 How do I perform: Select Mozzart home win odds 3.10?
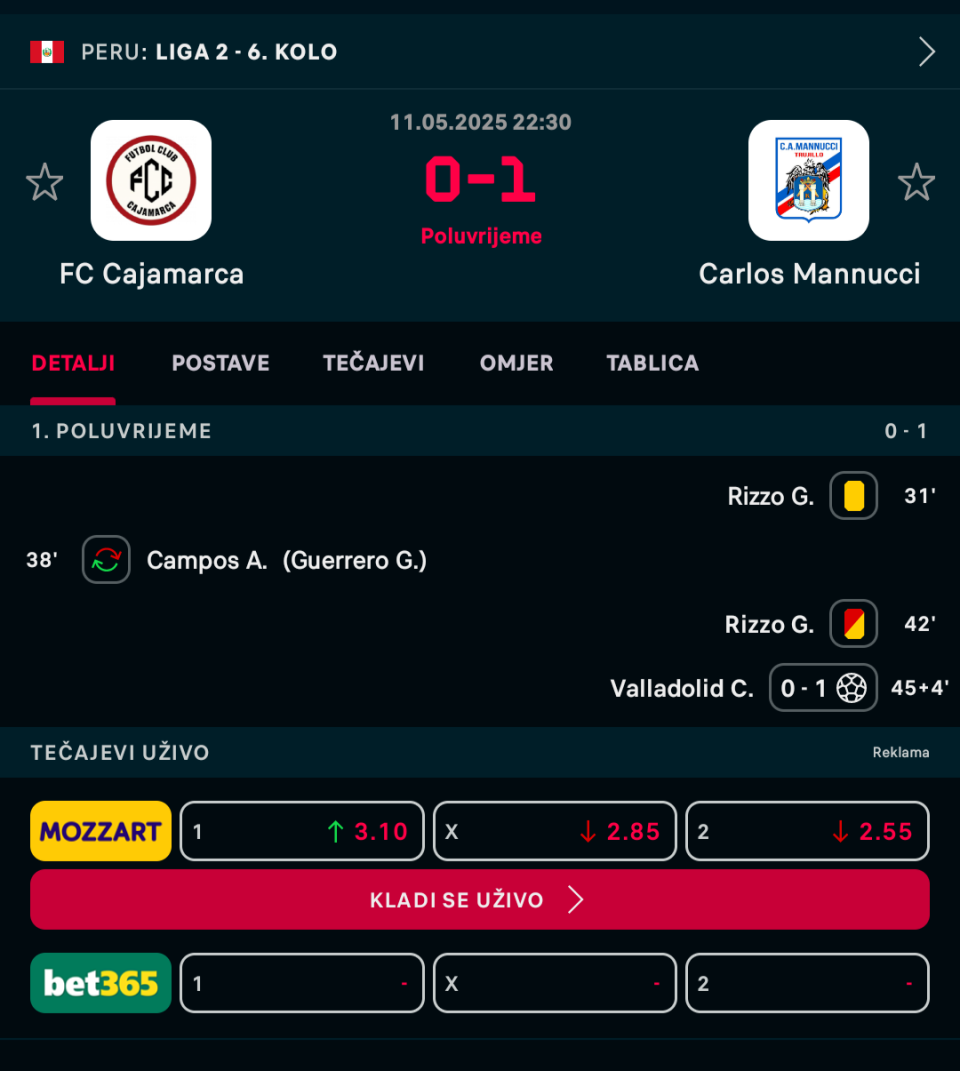[x=302, y=831]
